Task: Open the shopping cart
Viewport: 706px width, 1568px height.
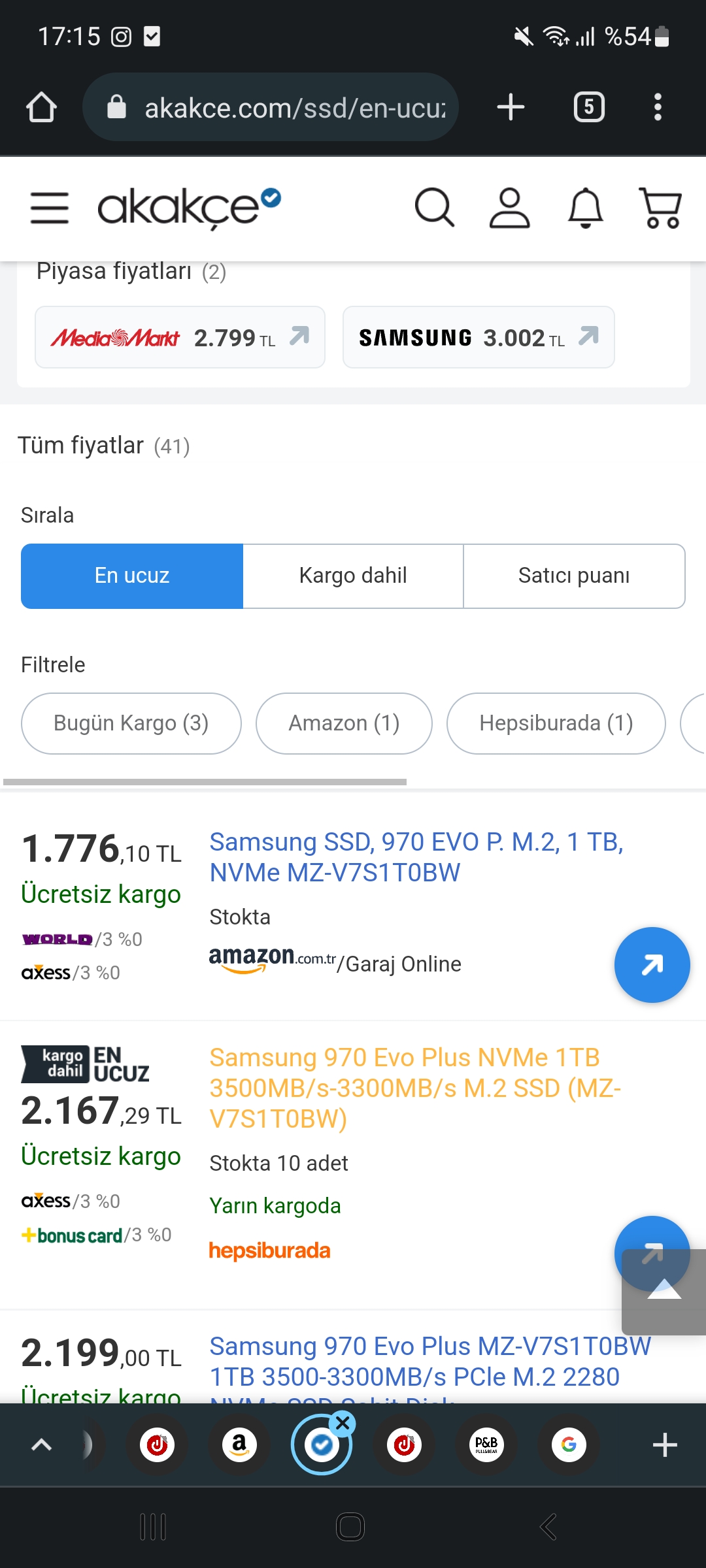Action: tap(660, 208)
